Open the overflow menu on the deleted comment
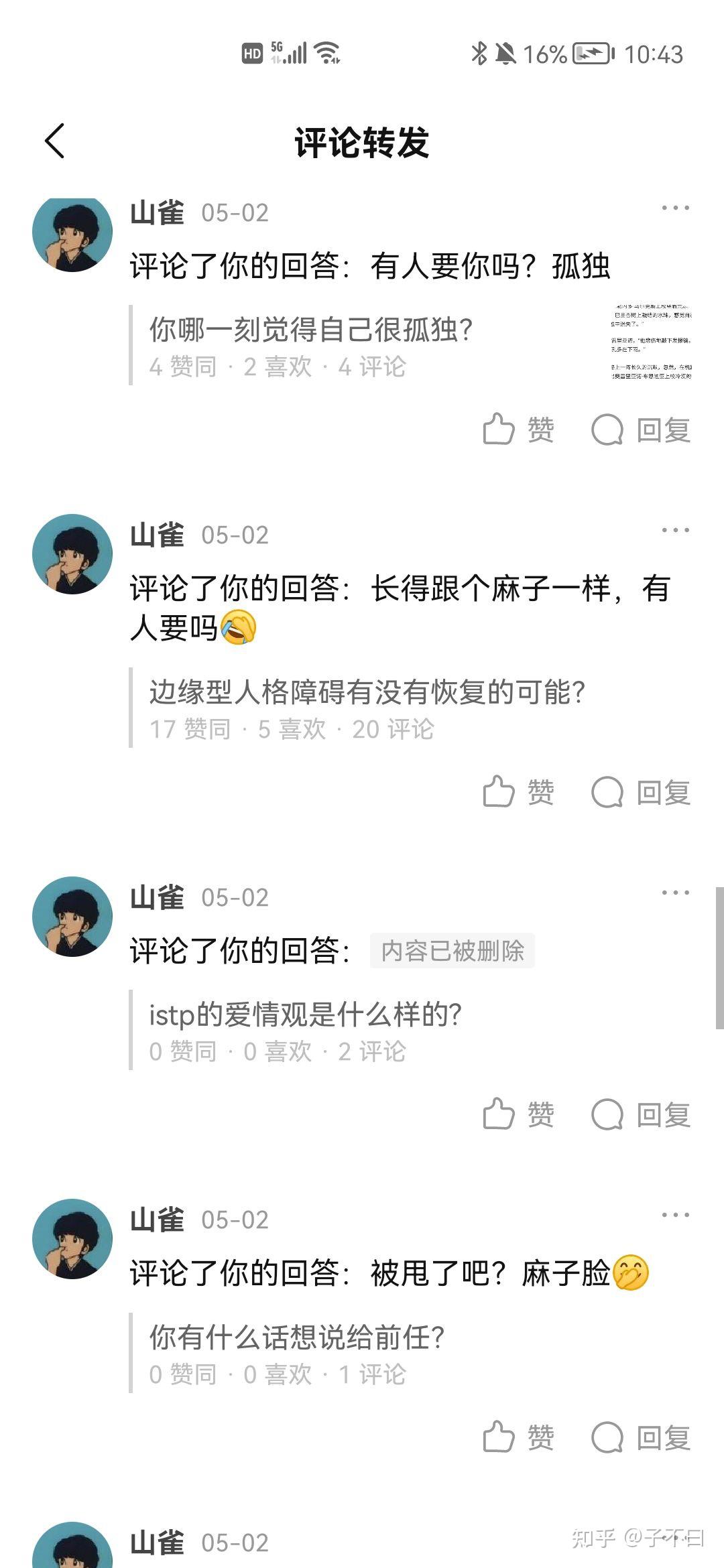 coord(674,893)
